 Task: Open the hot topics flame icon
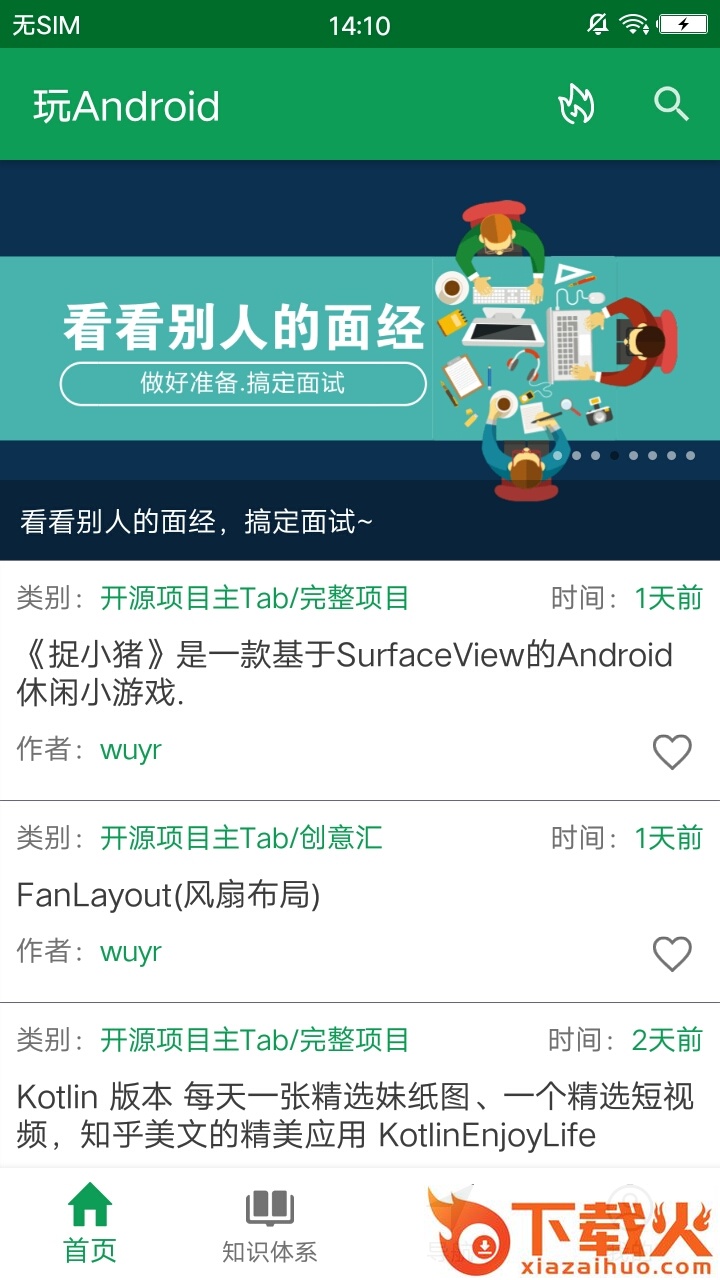click(x=575, y=104)
